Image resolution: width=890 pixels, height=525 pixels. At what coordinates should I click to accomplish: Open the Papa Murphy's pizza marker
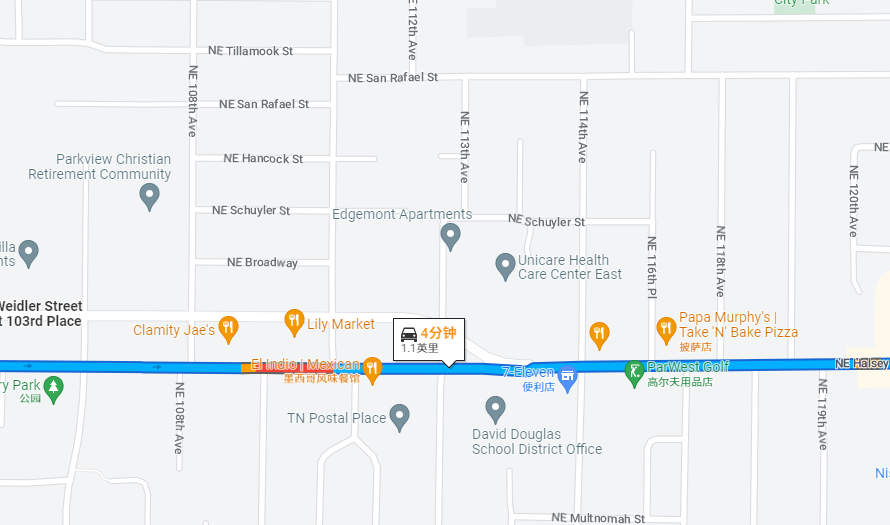666,328
